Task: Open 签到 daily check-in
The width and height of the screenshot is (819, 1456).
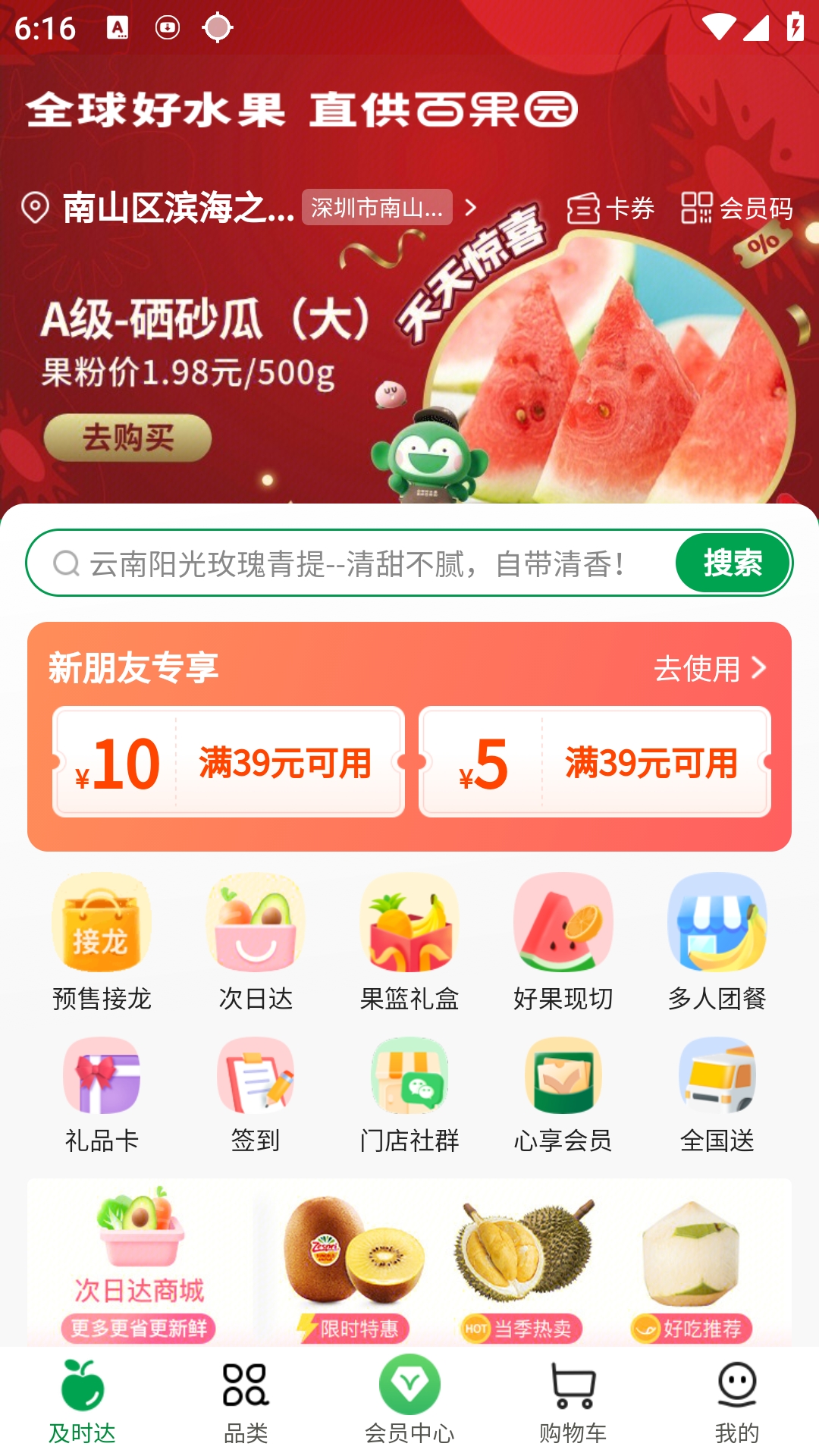Action: pos(256,1094)
